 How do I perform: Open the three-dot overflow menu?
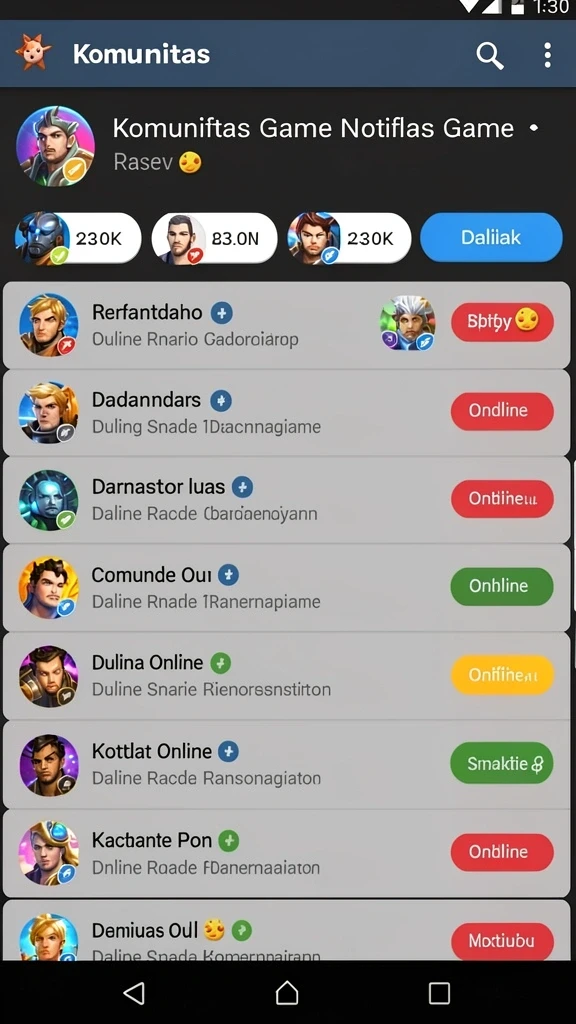(x=547, y=55)
